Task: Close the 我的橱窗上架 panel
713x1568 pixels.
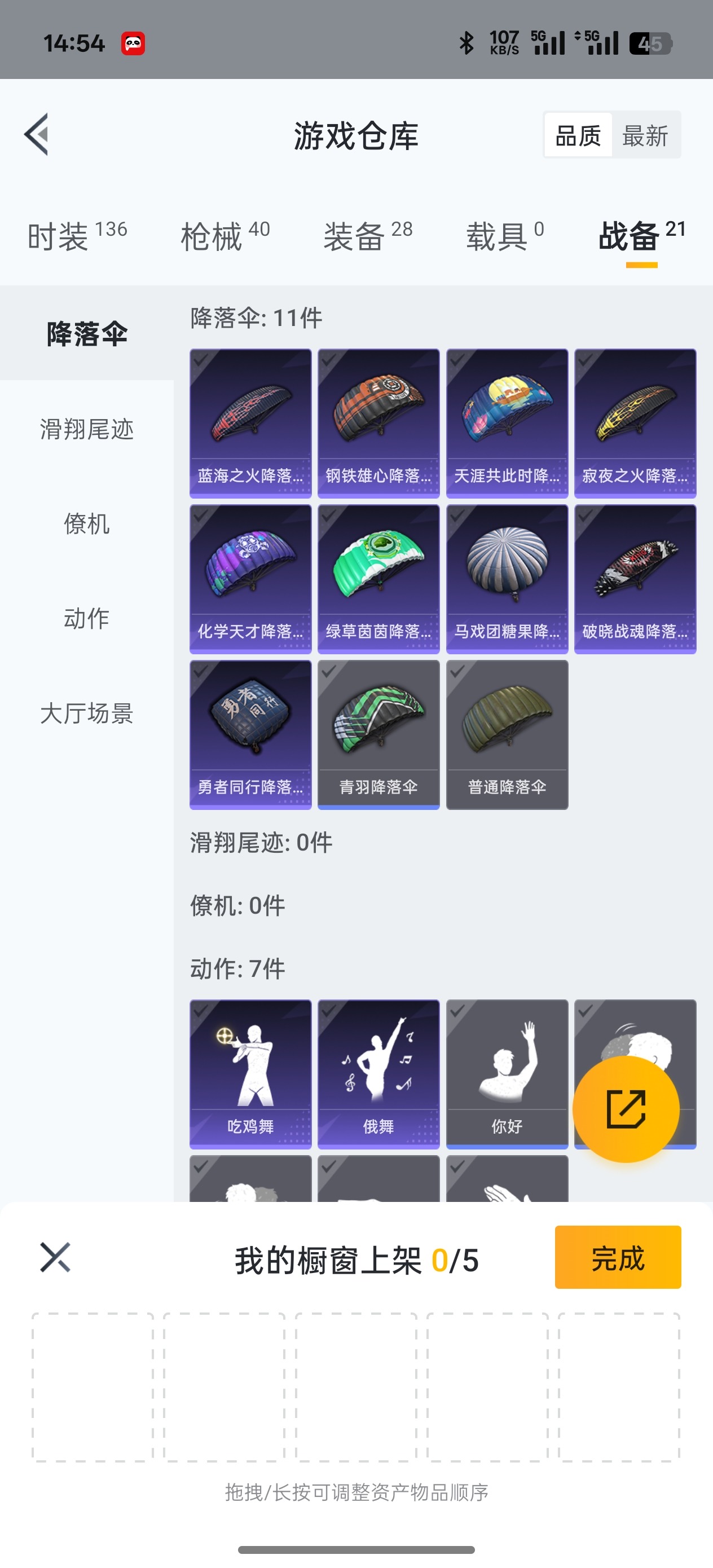Action: click(x=55, y=1258)
